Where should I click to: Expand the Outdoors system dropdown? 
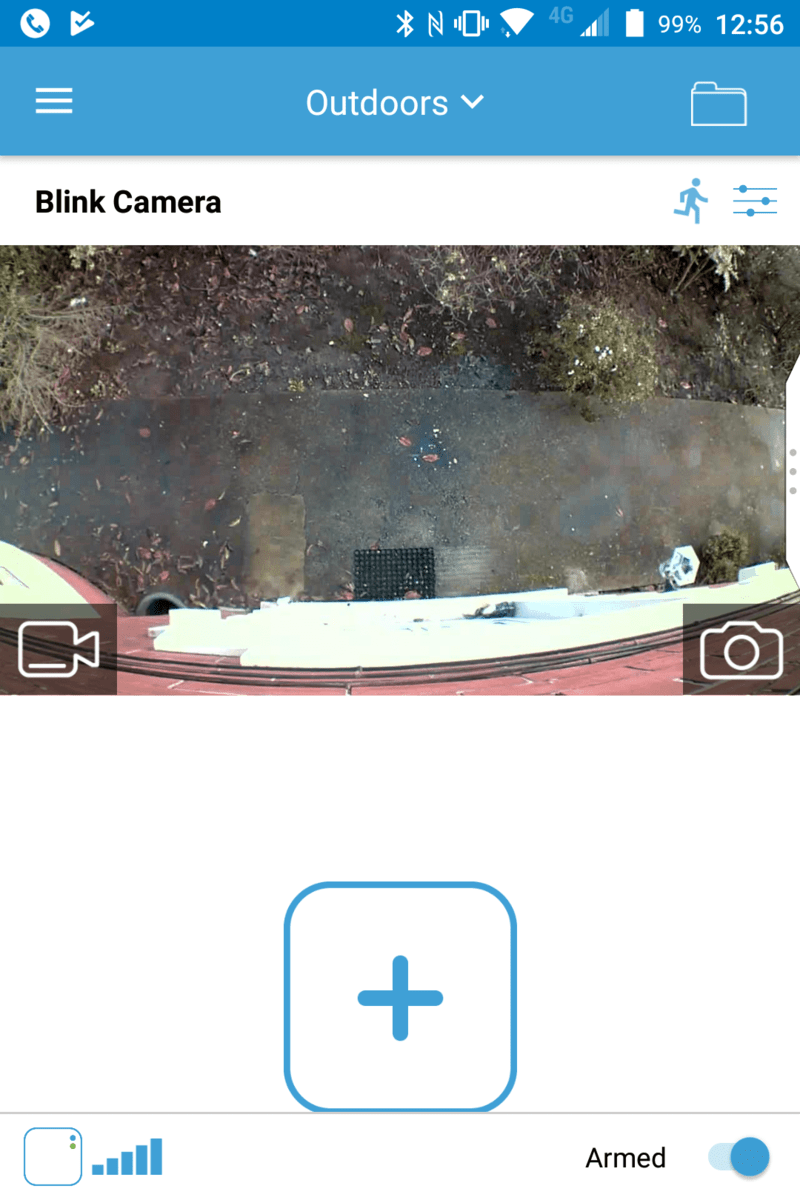pyautogui.click(x=395, y=103)
